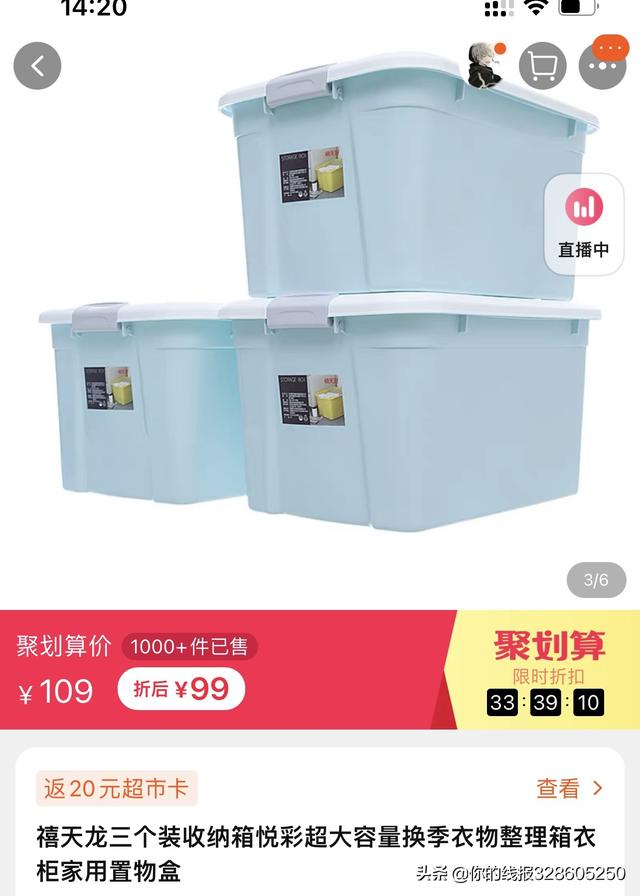
Task: Go back using the arrow button
Action: 38,67
